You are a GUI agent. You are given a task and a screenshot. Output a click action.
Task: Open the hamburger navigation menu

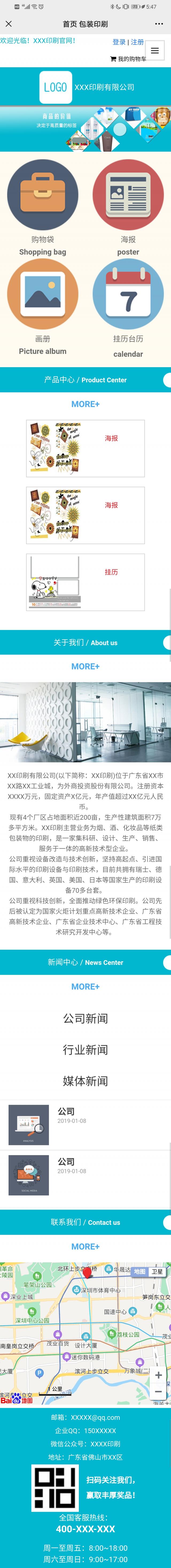(x=155, y=50)
